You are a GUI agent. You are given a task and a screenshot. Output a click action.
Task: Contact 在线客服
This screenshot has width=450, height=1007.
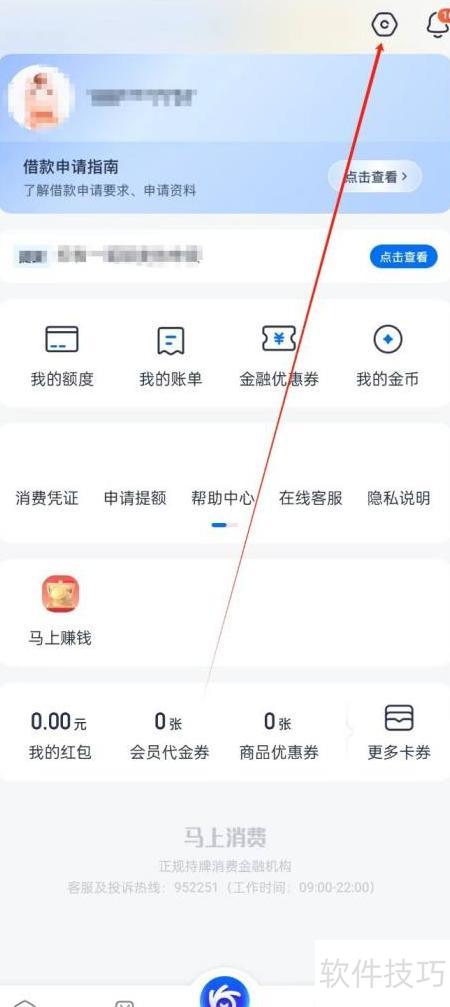(x=311, y=498)
